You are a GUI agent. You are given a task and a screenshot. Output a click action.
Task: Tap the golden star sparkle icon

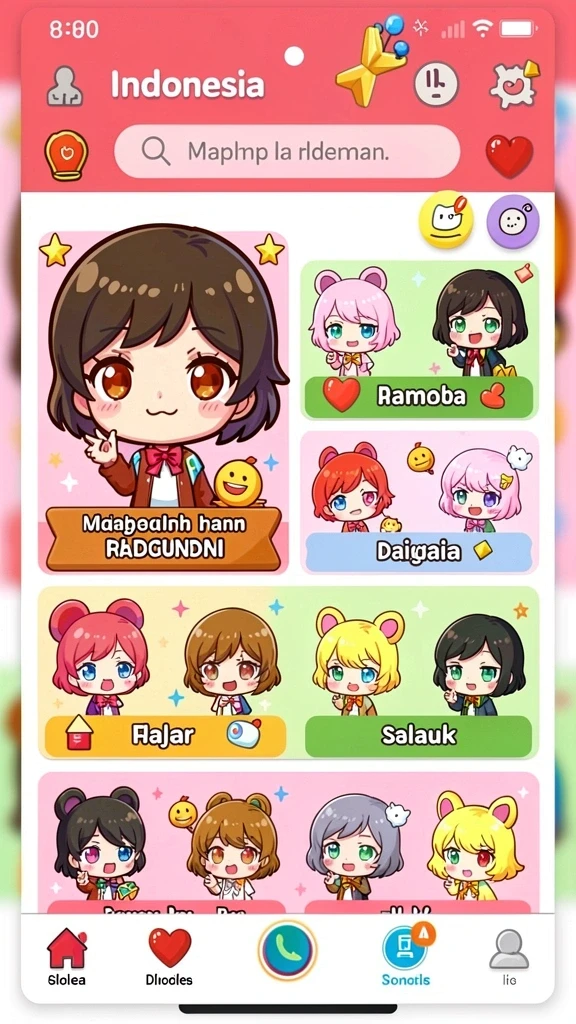pos(370,63)
